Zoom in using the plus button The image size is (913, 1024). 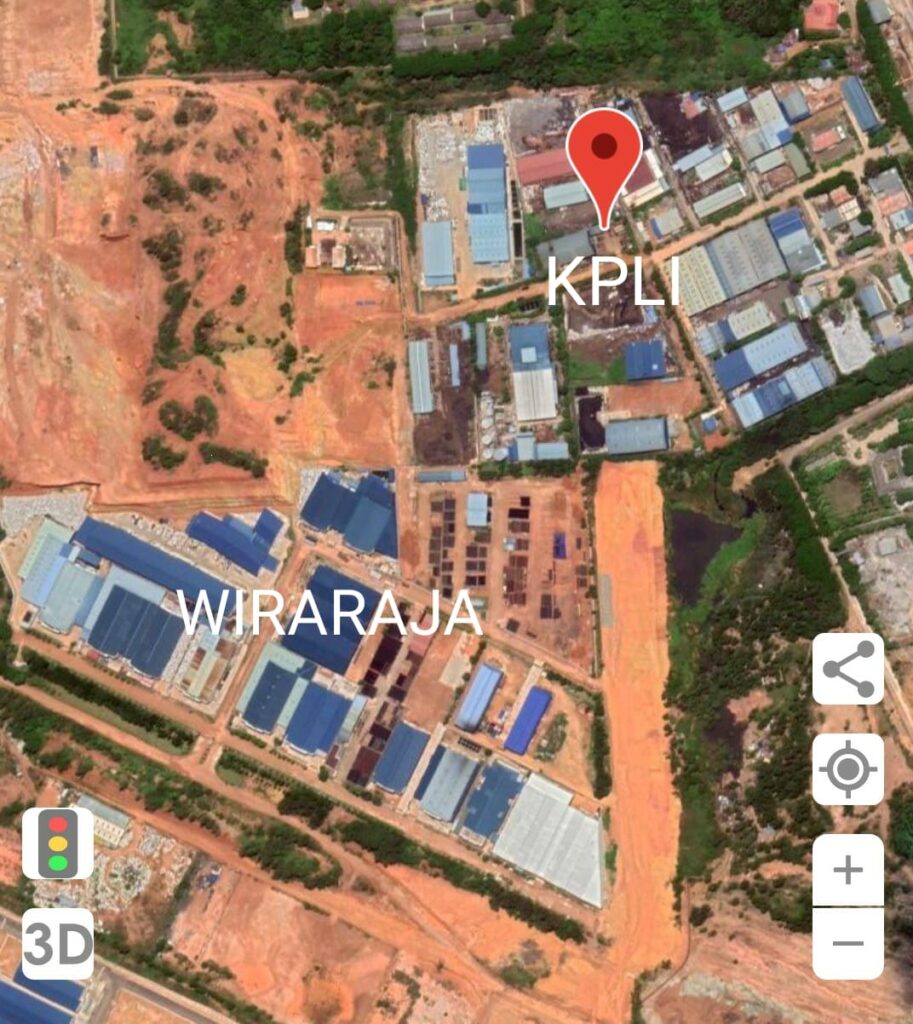[847, 870]
